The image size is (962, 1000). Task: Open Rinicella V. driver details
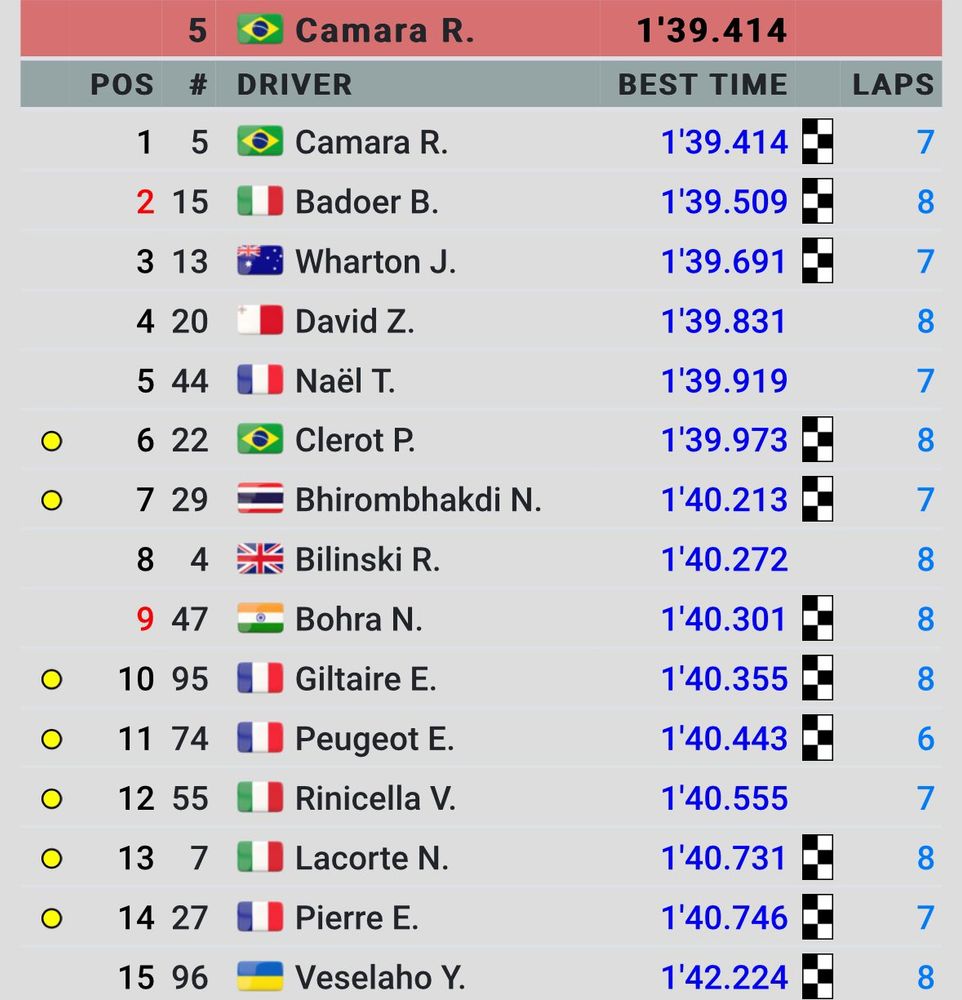374,798
